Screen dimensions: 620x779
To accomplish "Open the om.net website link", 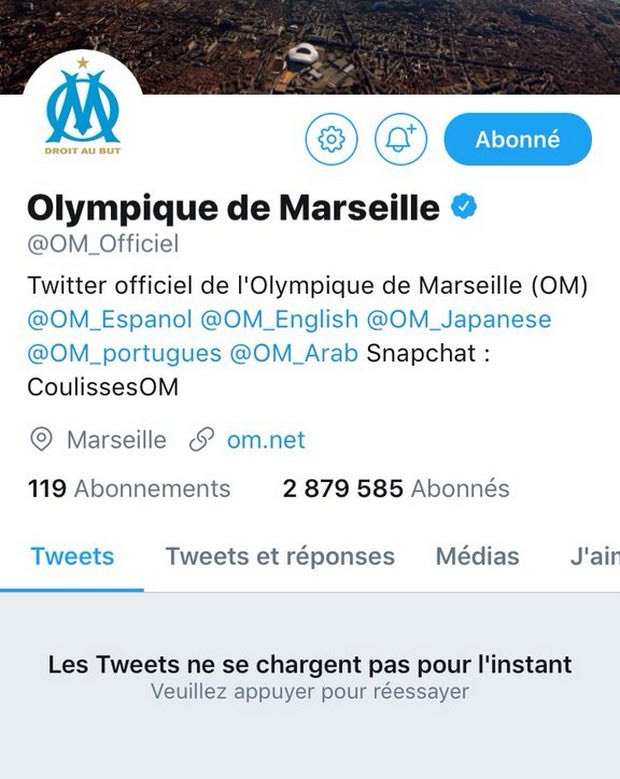I will pyautogui.click(x=265, y=440).
